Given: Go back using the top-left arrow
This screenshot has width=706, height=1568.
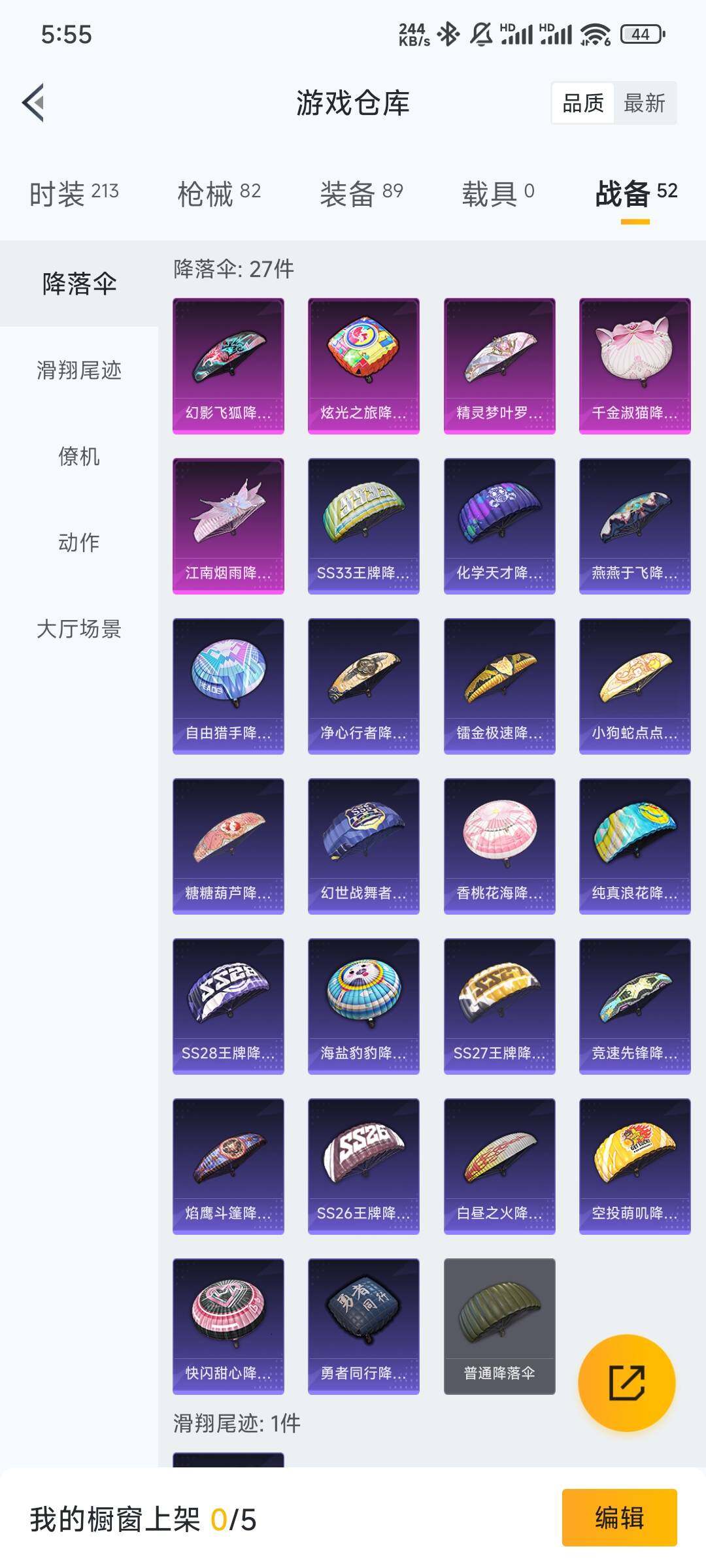Looking at the screenshot, I should click(x=34, y=103).
